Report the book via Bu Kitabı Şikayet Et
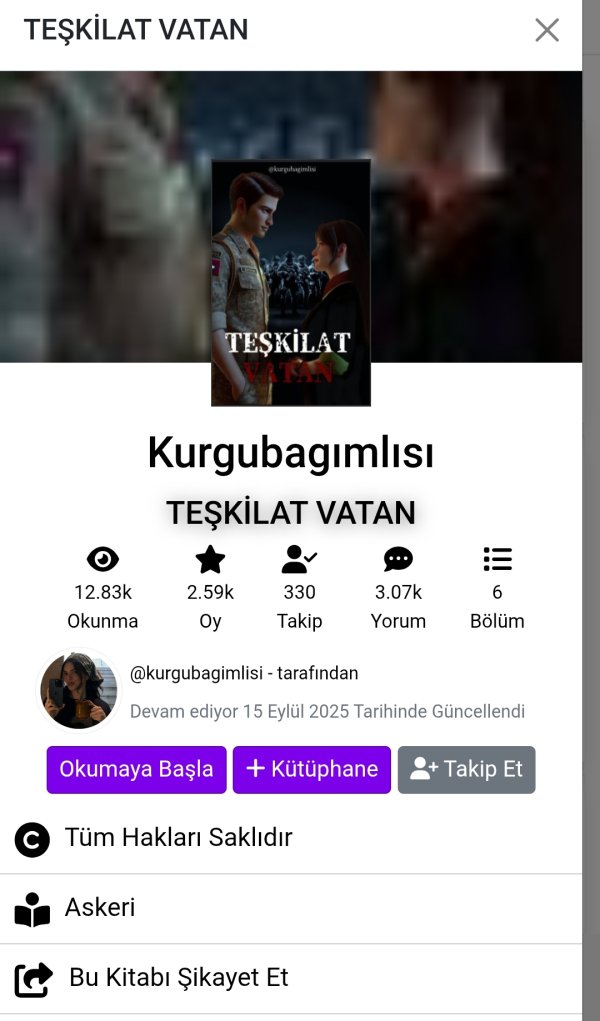 tap(178, 978)
